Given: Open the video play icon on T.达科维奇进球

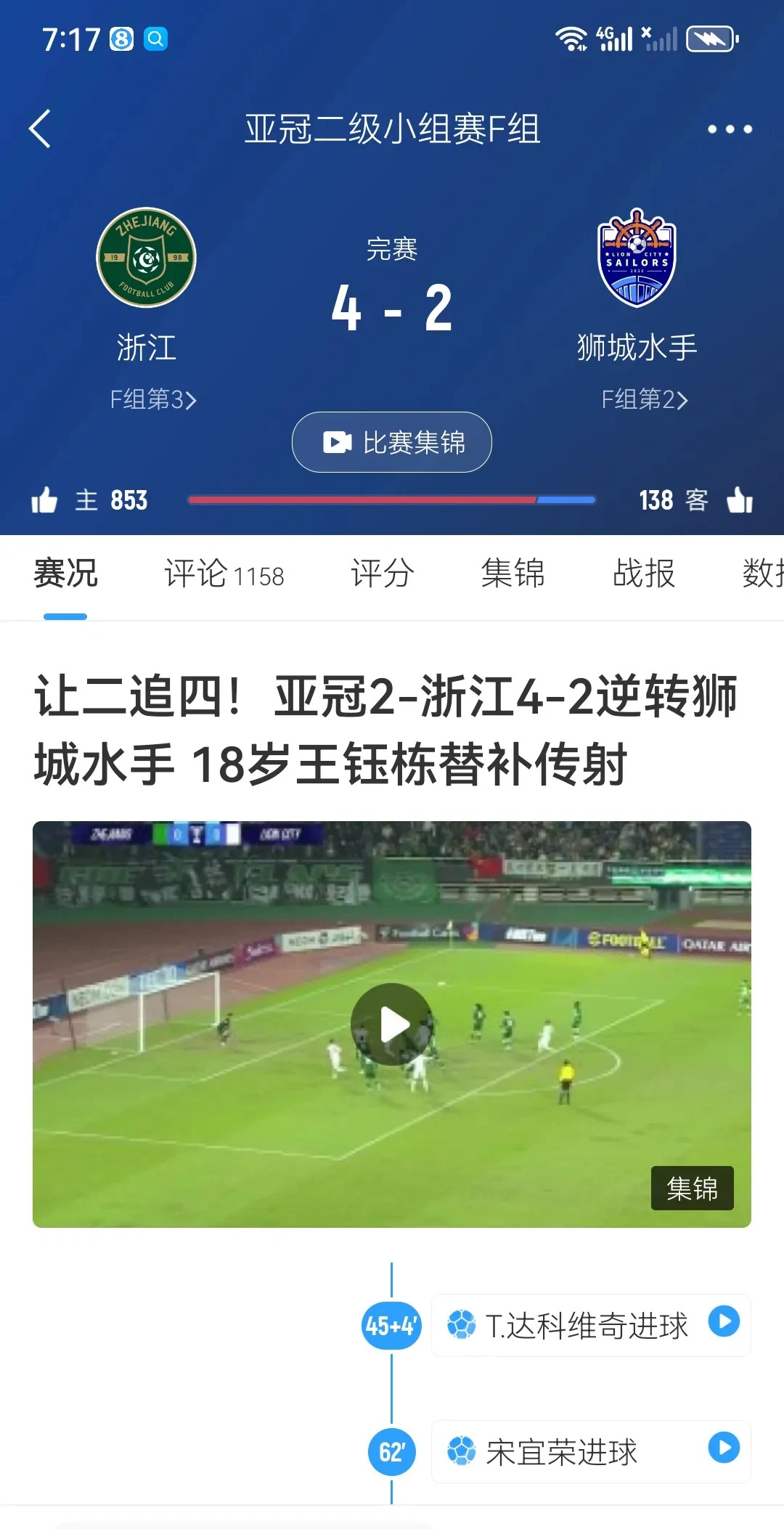Looking at the screenshot, I should click(x=723, y=1324).
